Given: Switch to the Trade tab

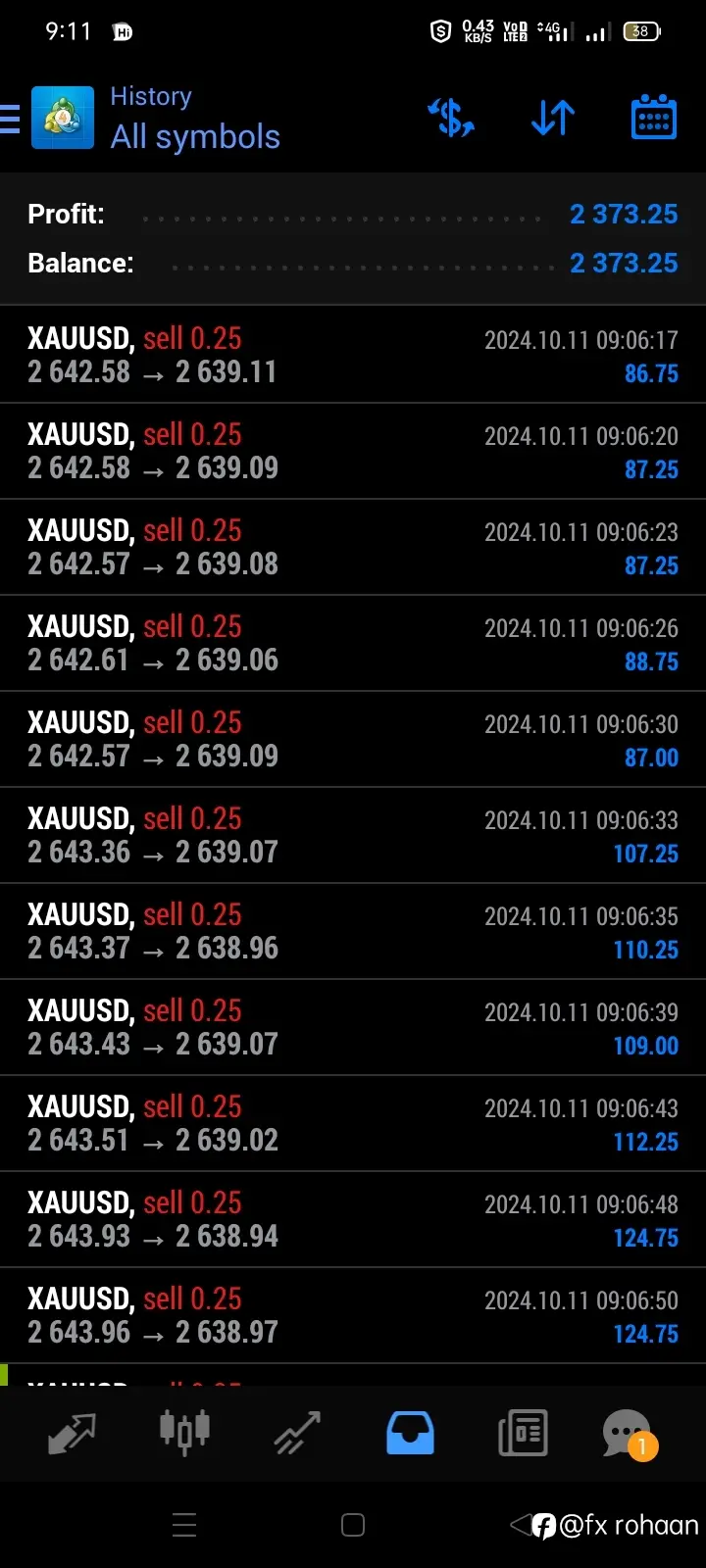Looking at the screenshot, I should pyautogui.click(x=297, y=1433).
